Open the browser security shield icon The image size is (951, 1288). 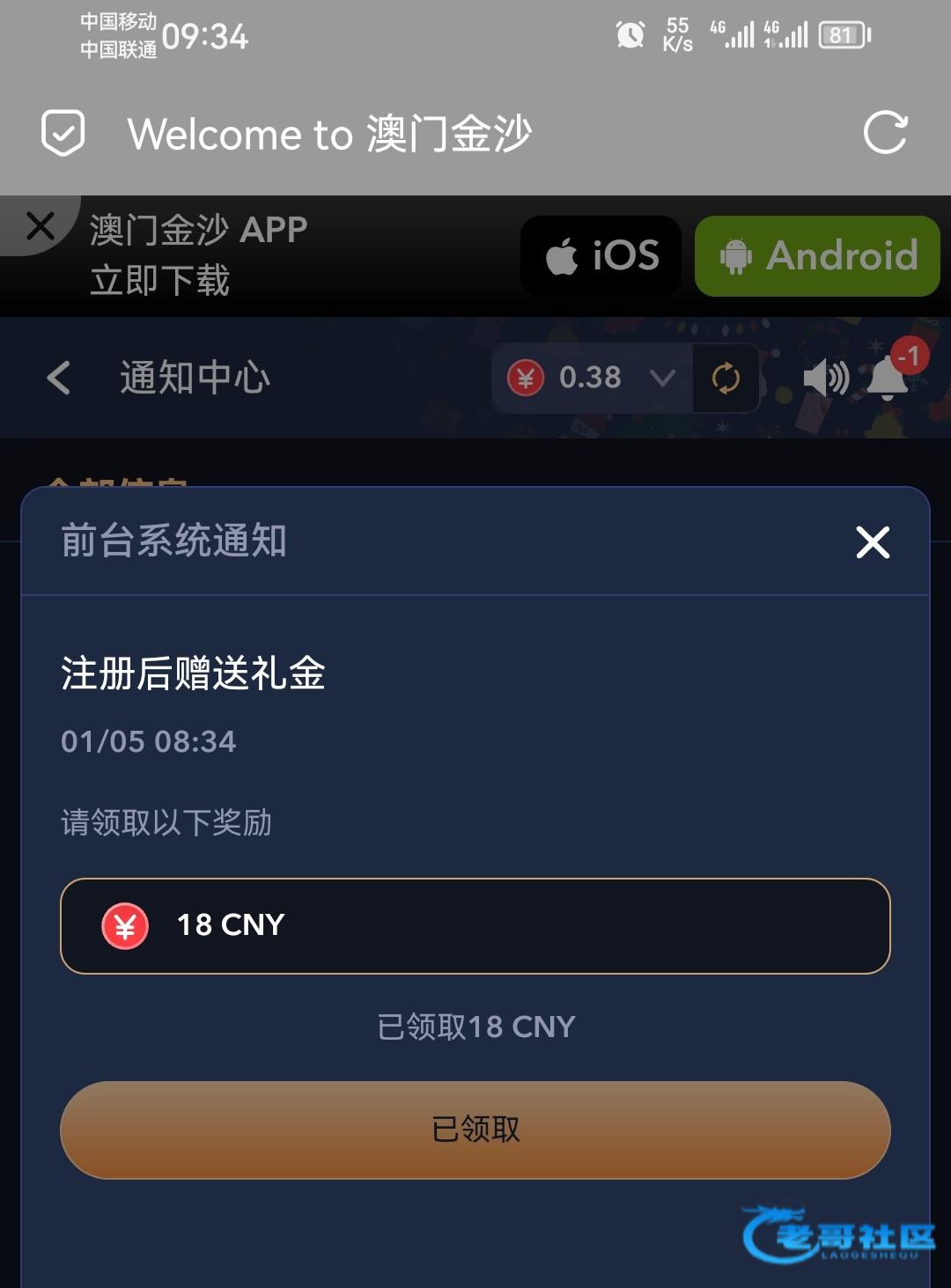[63, 133]
